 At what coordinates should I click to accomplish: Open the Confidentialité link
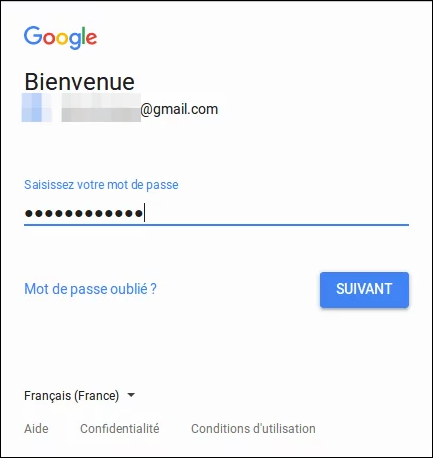(x=120, y=428)
